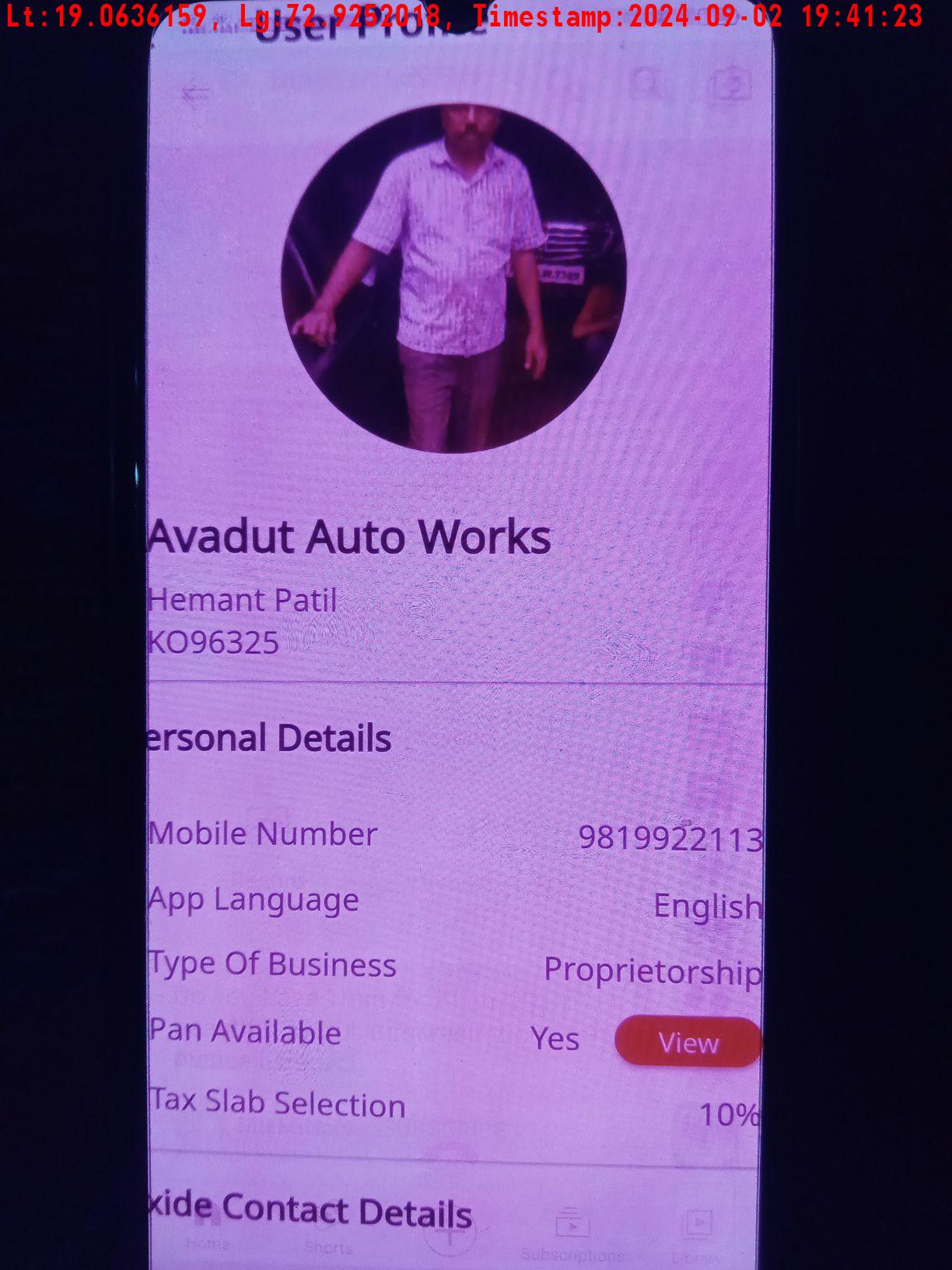This screenshot has height=1270, width=952.
Task: Go back using the back arrow
Action: tap(194, 93)
